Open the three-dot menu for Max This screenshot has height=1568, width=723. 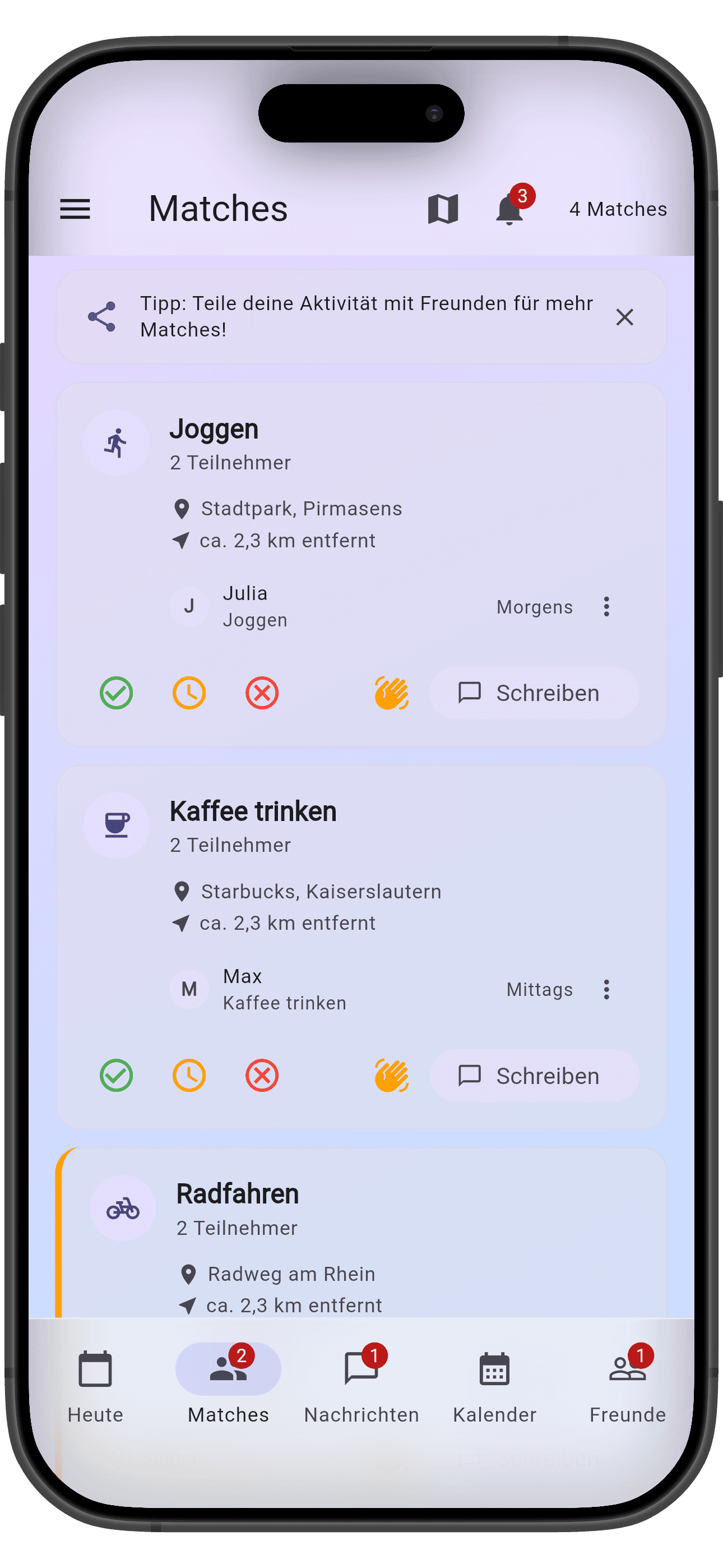[606, 990]
